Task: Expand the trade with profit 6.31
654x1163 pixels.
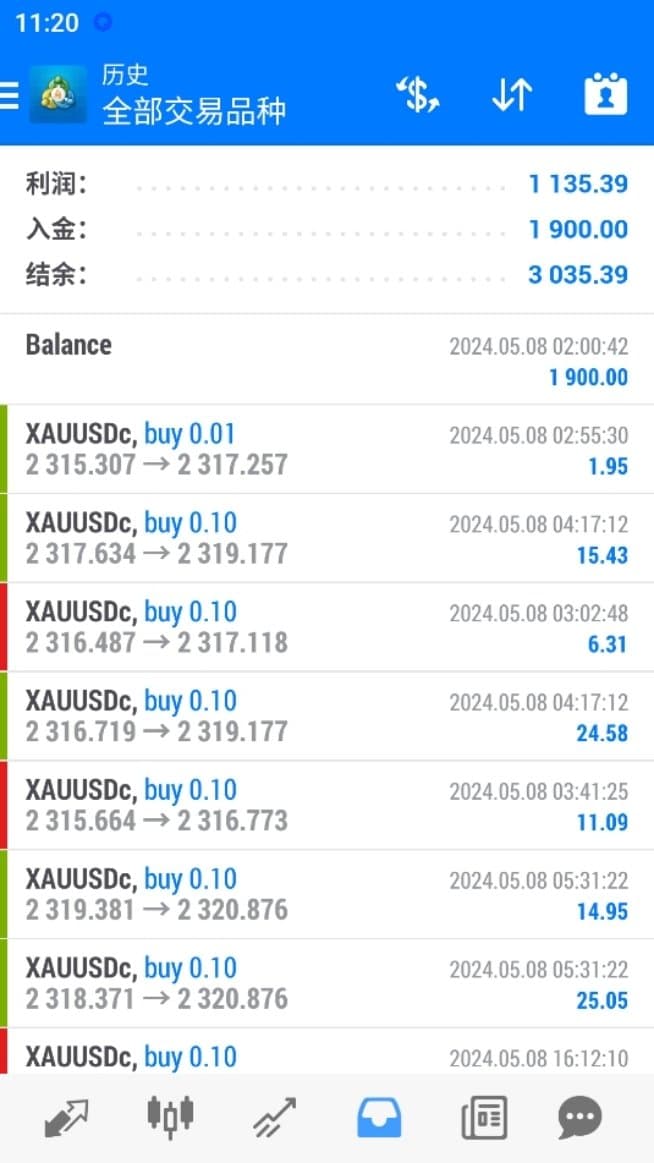Action: point(327,627)
